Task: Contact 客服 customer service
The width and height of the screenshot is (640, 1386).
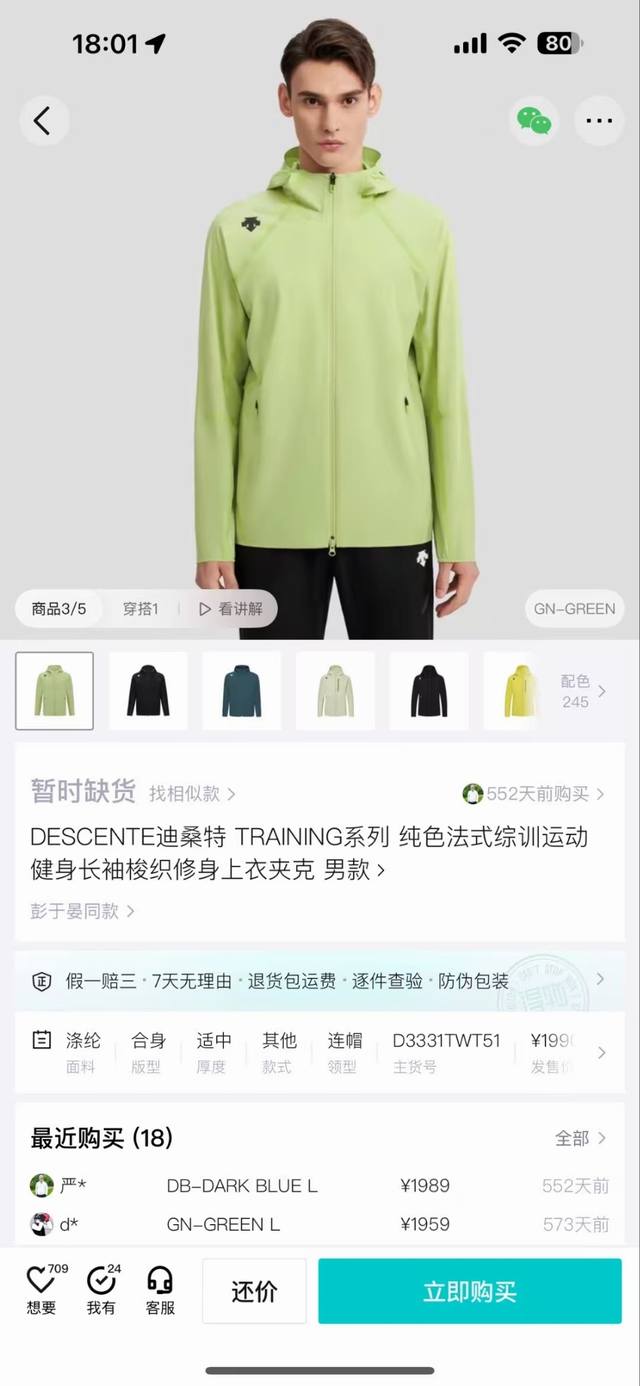Action: click(x=160, y=1288)
